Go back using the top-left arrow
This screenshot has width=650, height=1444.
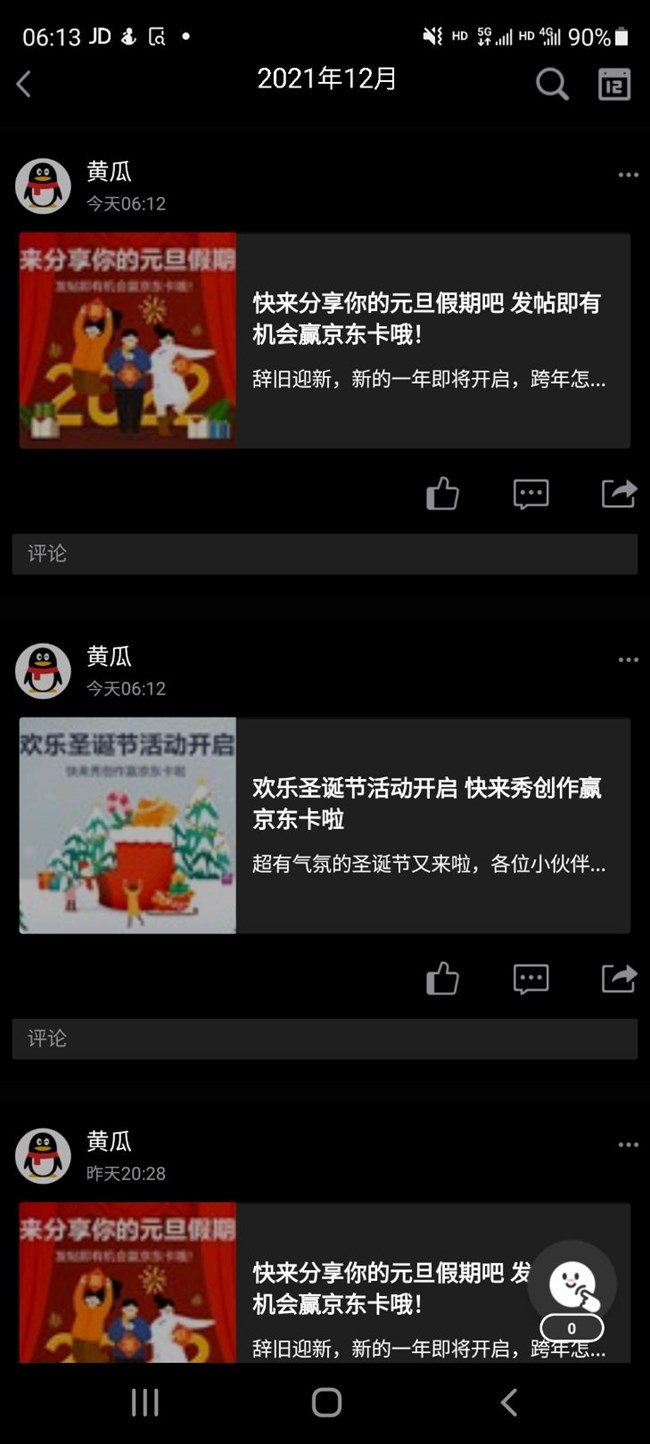coord(24,84)
